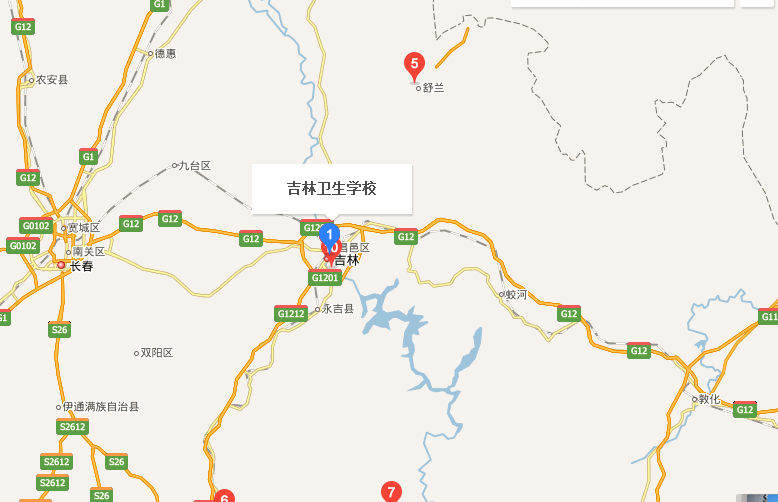The width and height of the screenshot is (778, 502).
Task: Open the 吉林卫生学校 info bubble
Action: 331,189
